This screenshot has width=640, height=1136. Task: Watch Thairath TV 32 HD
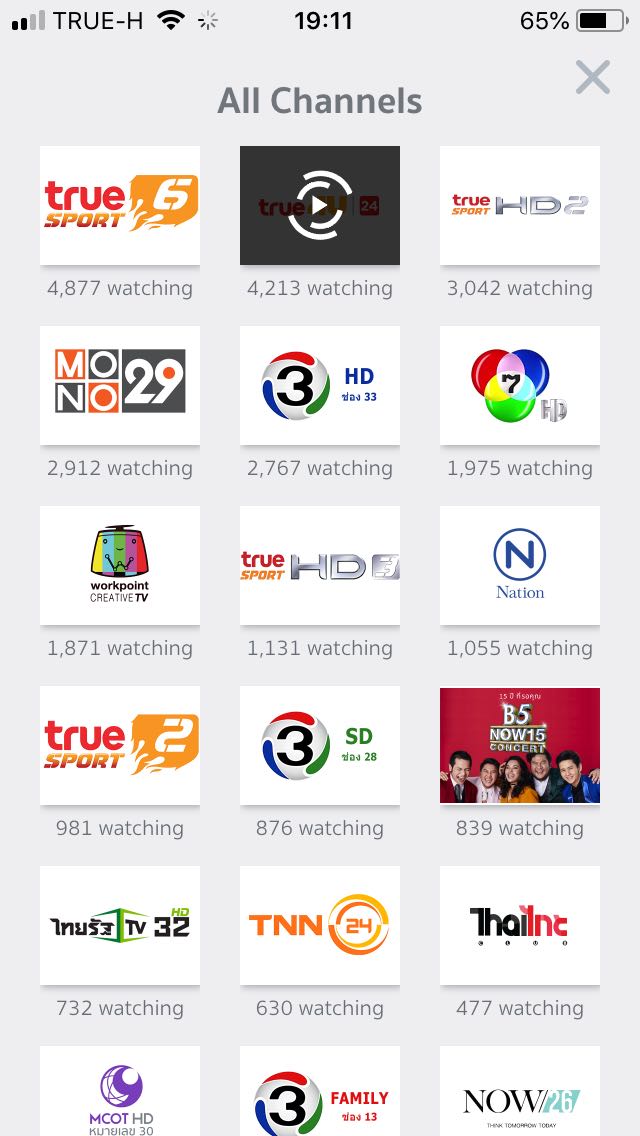pyautogui.click(x=120, y=925)
